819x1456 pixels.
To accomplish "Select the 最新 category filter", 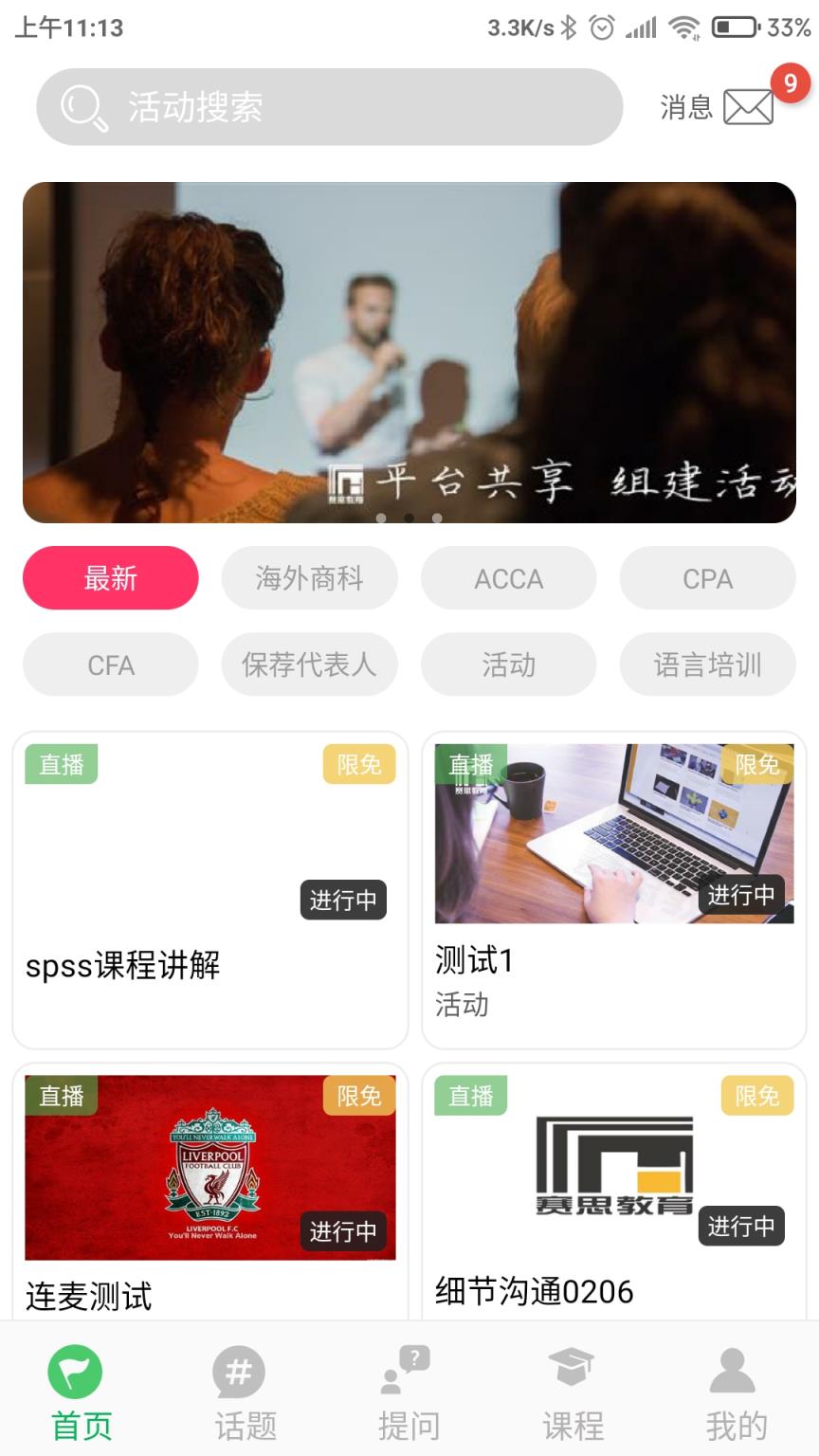I will point(110,577).
